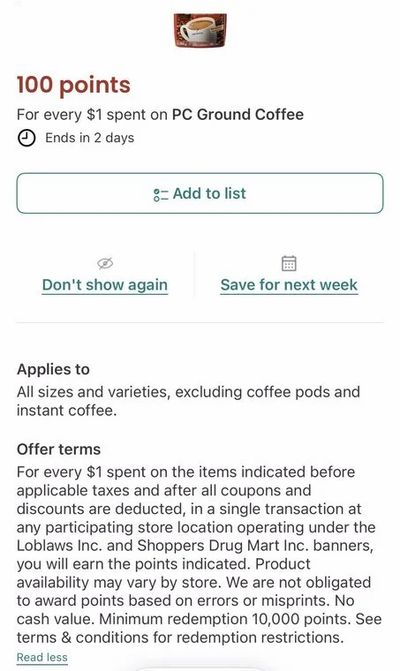Collapse offer terms with Read less
The image size is (400, 671).
point(42,657)
